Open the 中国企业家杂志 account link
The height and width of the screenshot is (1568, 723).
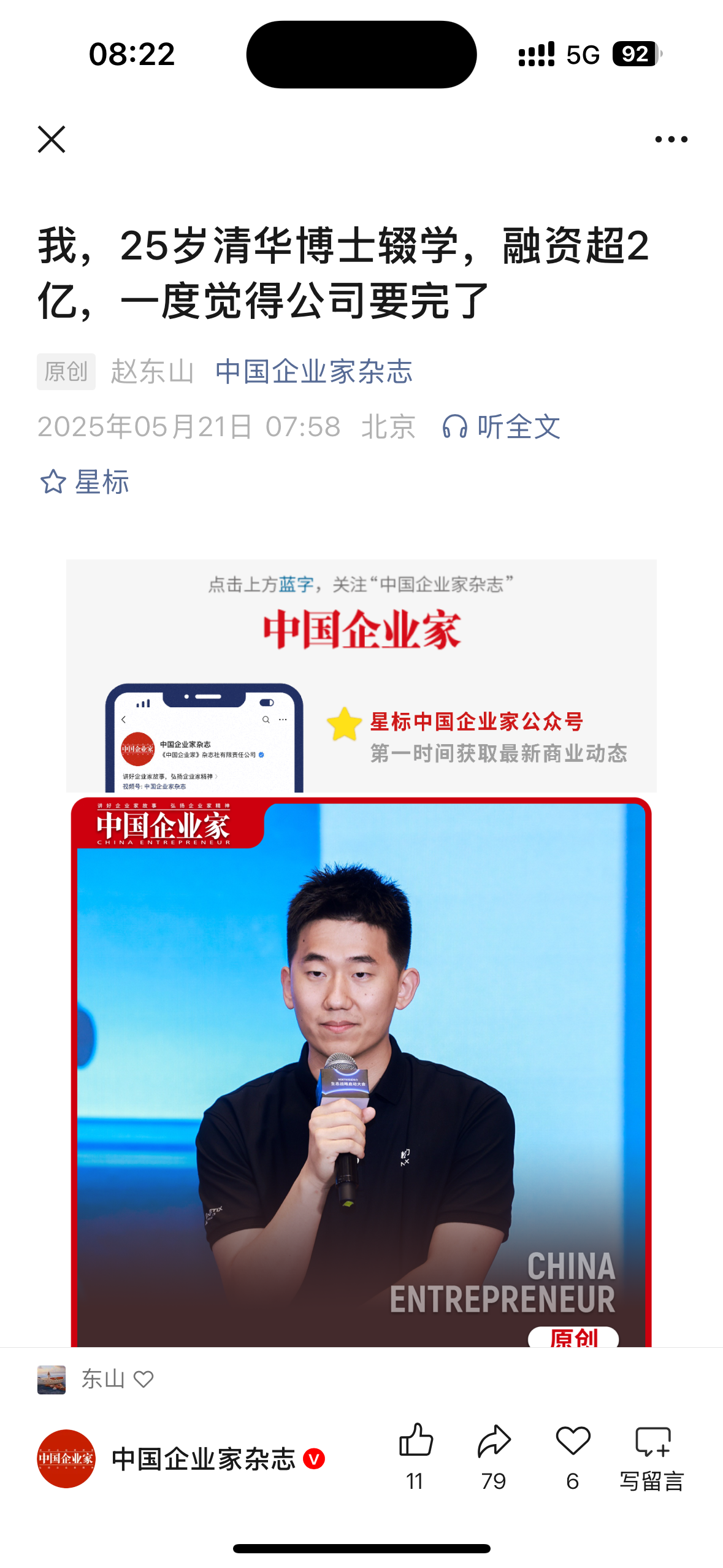(x=313, y=372)
